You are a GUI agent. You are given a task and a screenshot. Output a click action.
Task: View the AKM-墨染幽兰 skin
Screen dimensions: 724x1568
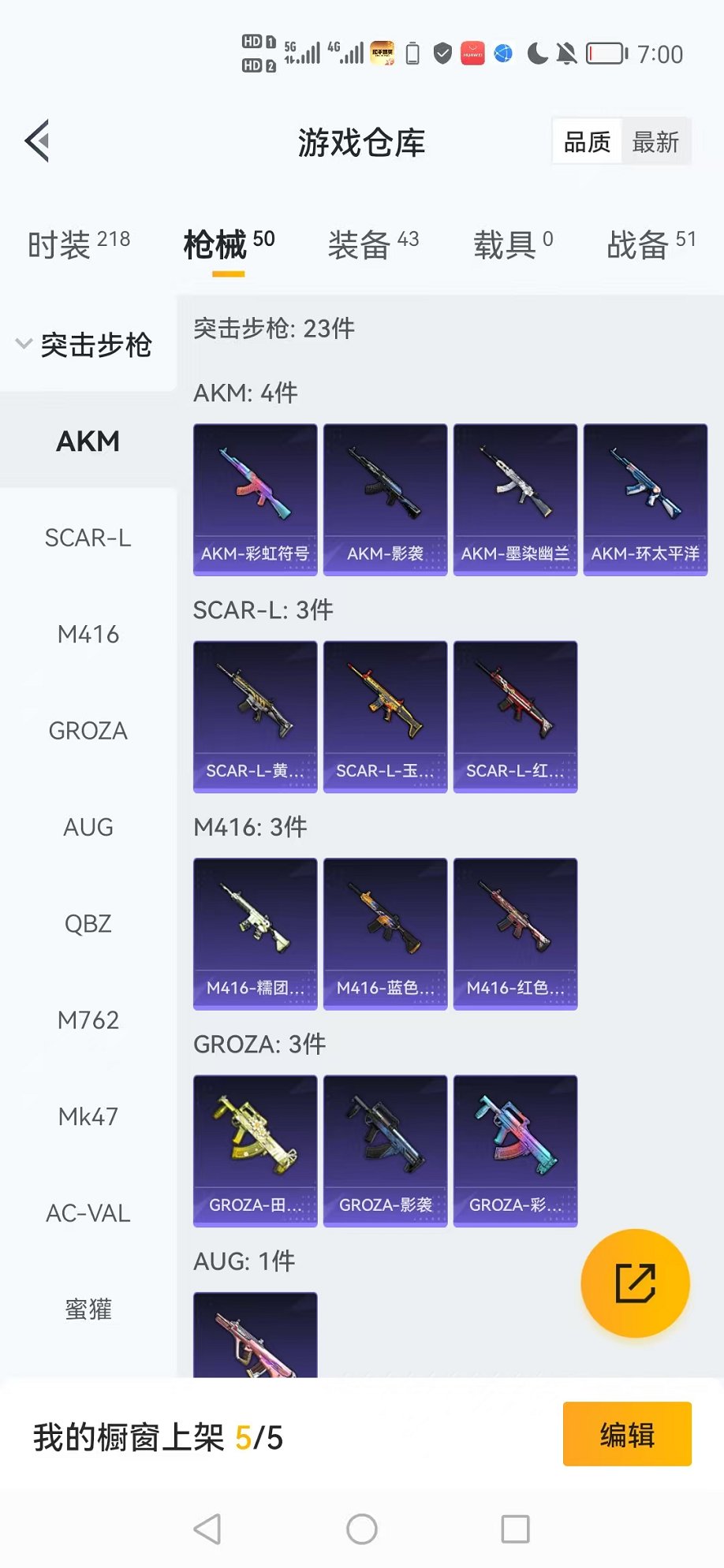[515, 500]
